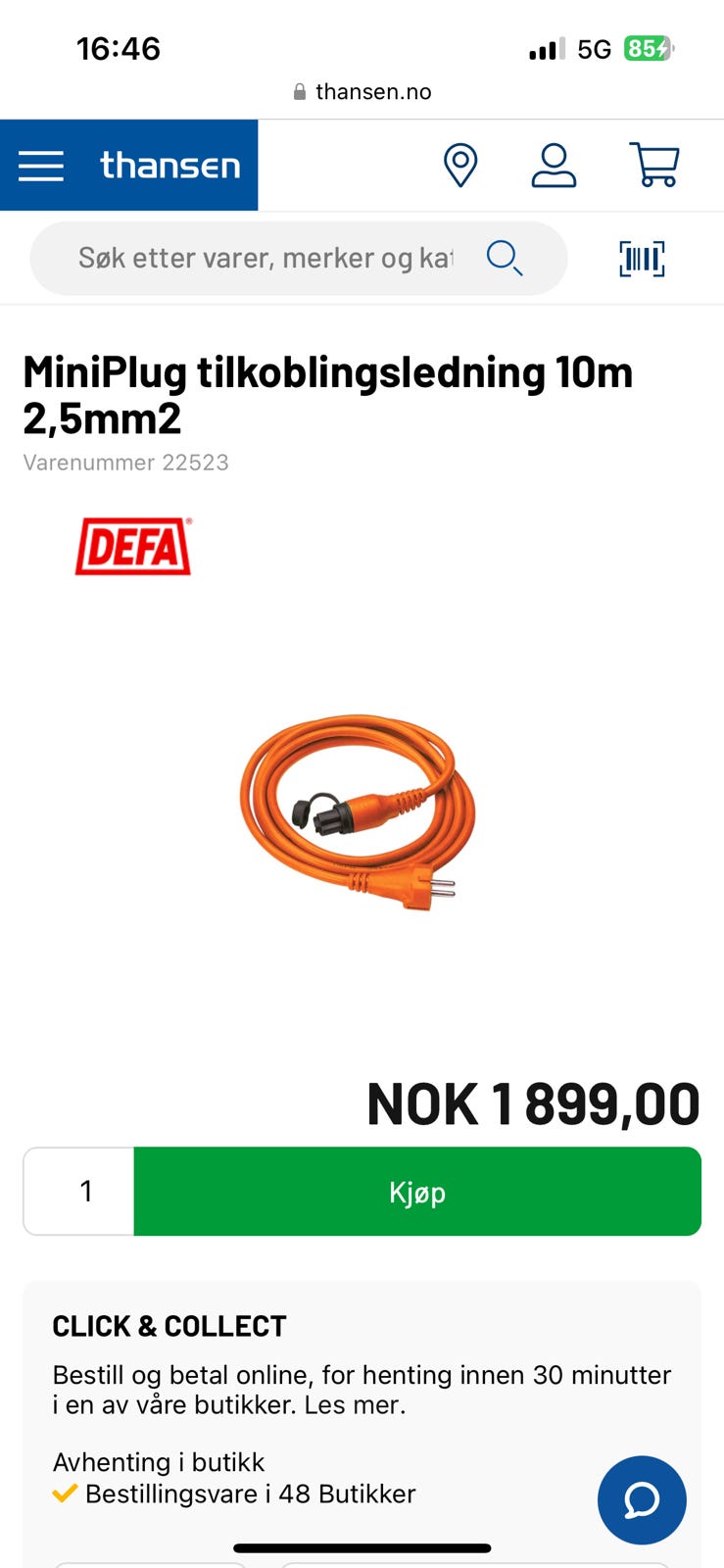Open the hamburger menu
Image resolution: width=724 pixels, height=1568 pixels.
pos(41,166)
